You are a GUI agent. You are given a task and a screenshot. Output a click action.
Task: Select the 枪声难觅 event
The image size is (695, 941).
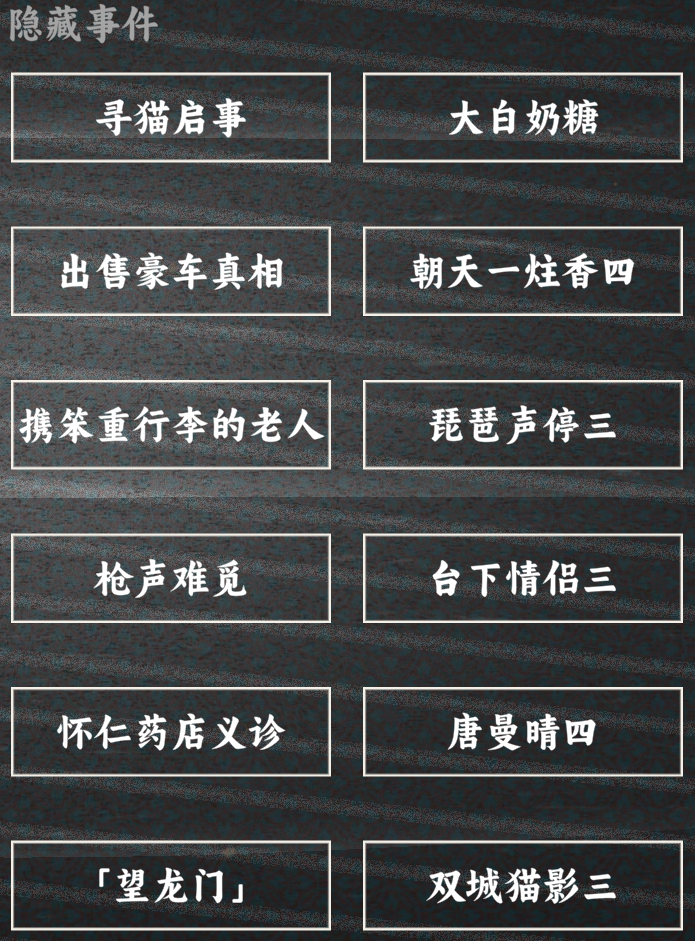pyautogui.click(x=171, y=578)
